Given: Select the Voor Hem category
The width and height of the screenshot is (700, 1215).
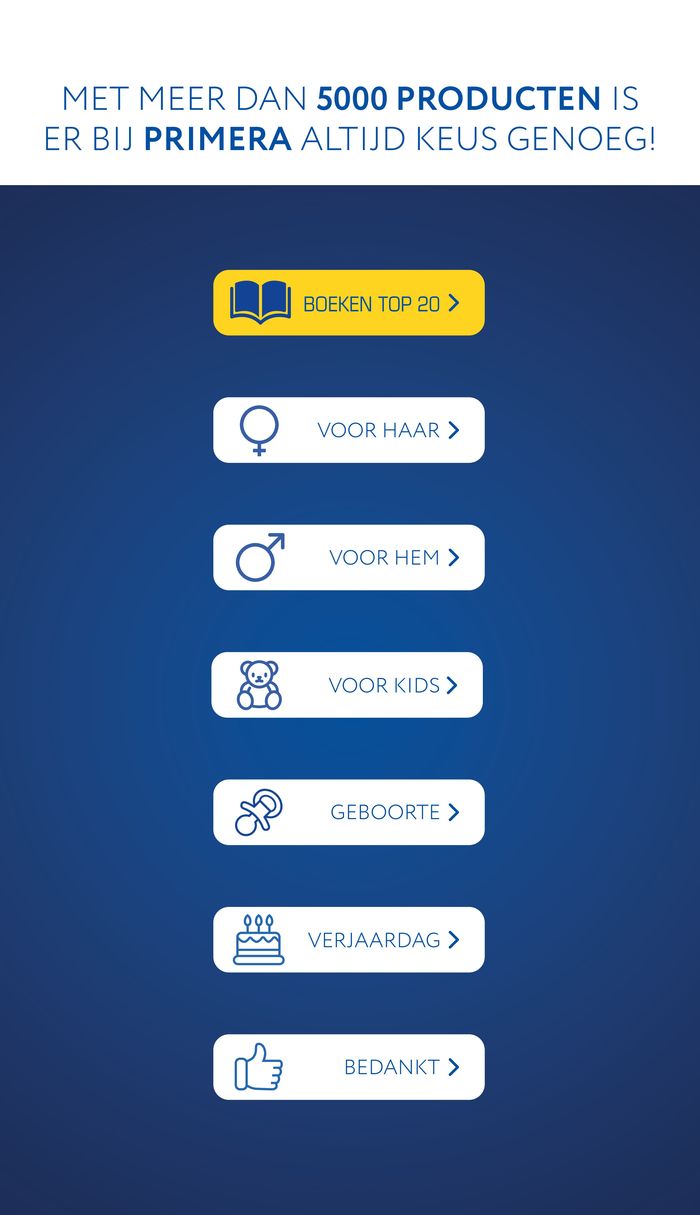Looking at the screenshot, I should (x=348, y=557).
